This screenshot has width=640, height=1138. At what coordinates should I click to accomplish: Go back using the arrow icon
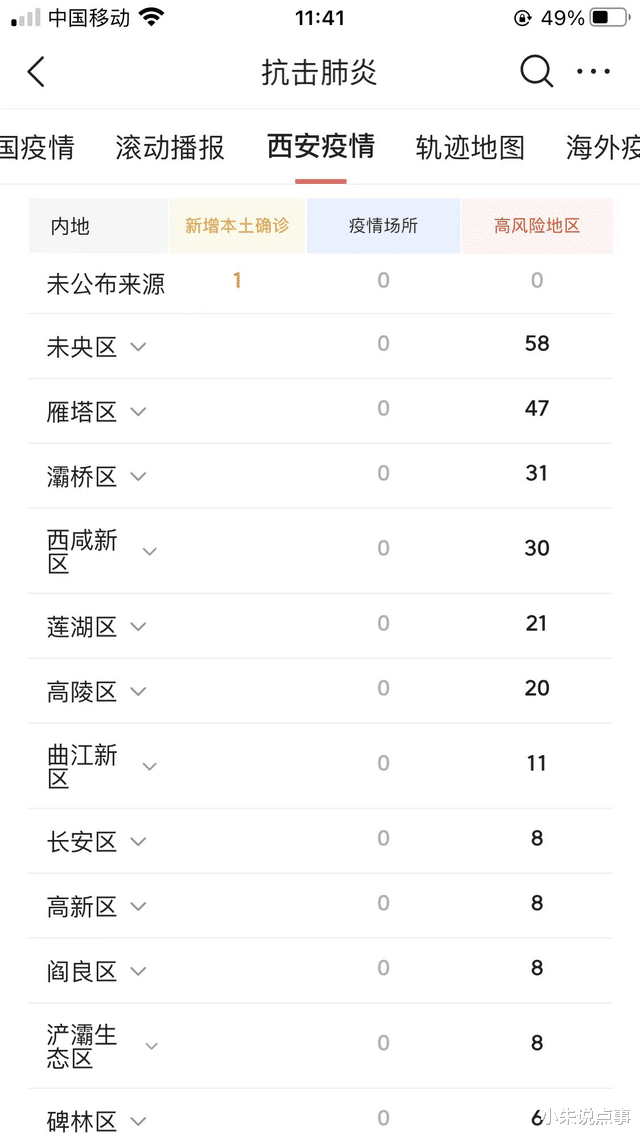point(37,72)
